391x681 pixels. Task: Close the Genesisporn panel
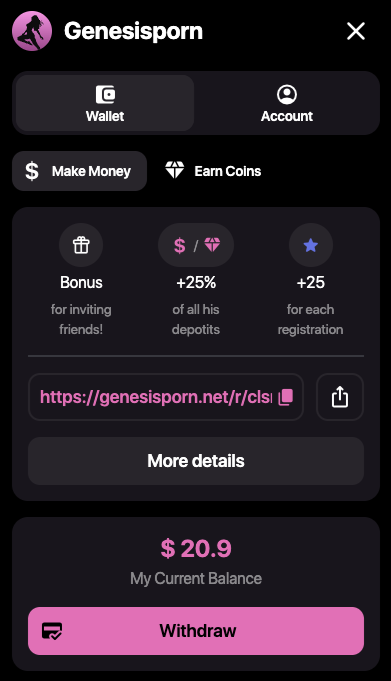point(356,31)
